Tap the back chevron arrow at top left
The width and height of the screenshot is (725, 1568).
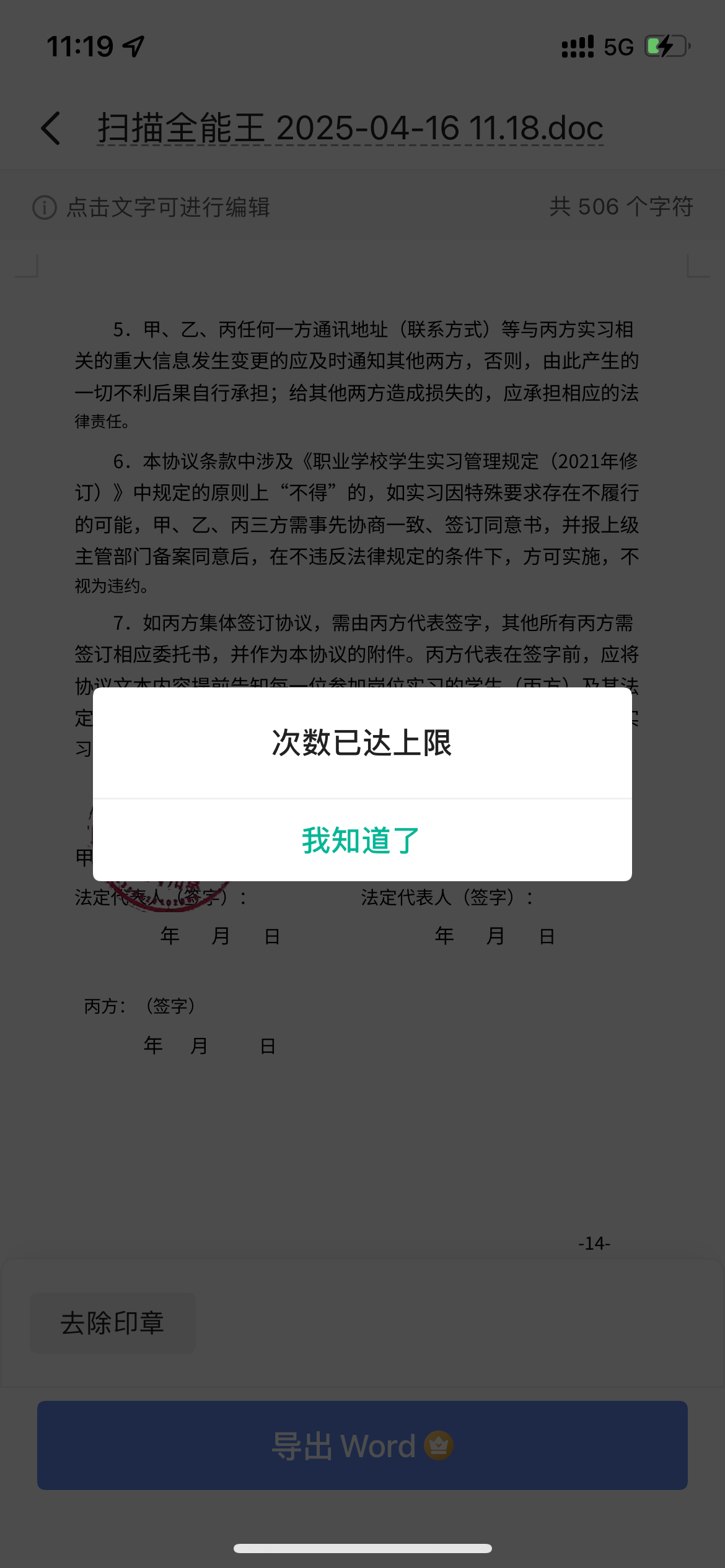point(50,129)
